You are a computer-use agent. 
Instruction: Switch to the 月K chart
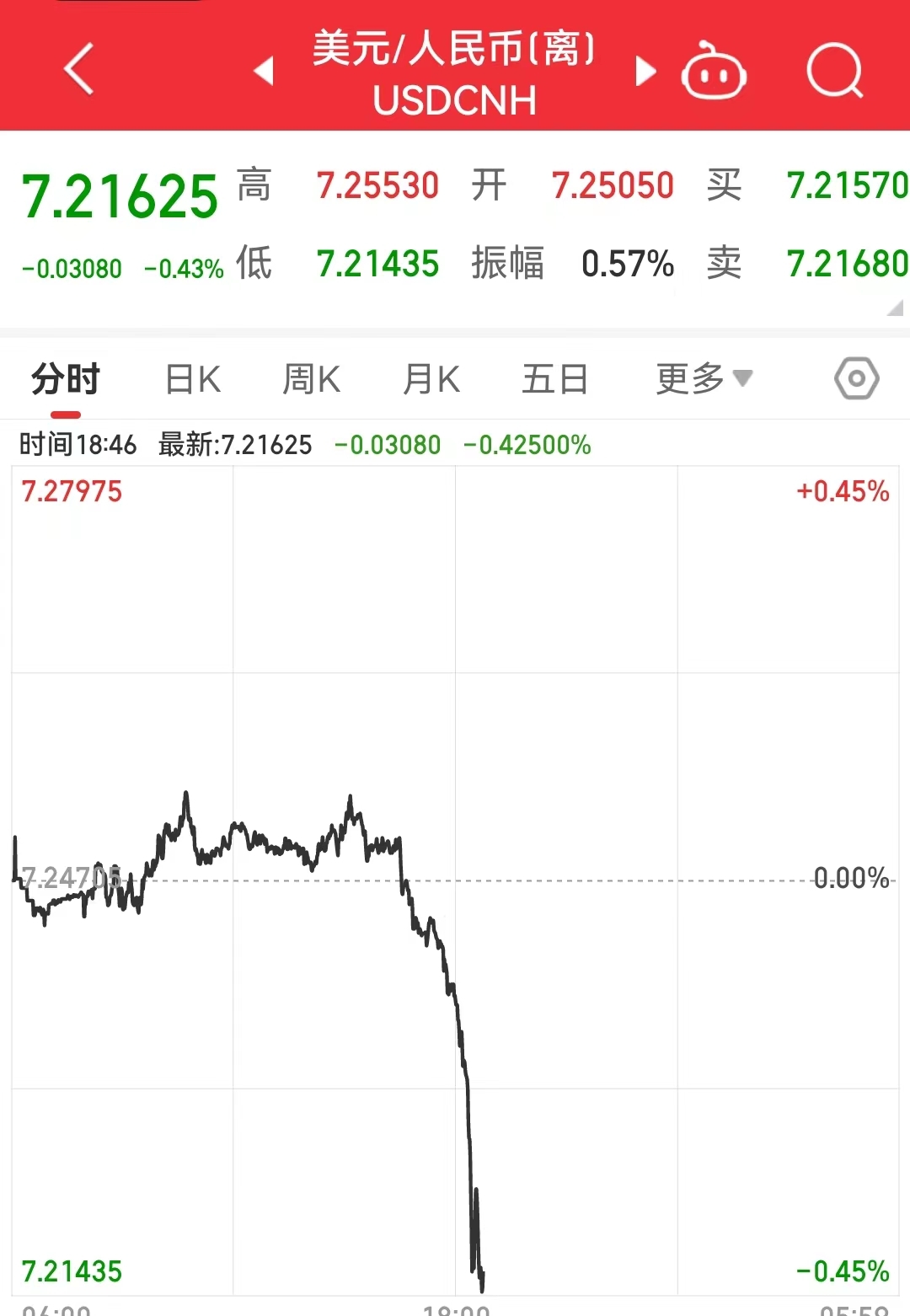431,380
